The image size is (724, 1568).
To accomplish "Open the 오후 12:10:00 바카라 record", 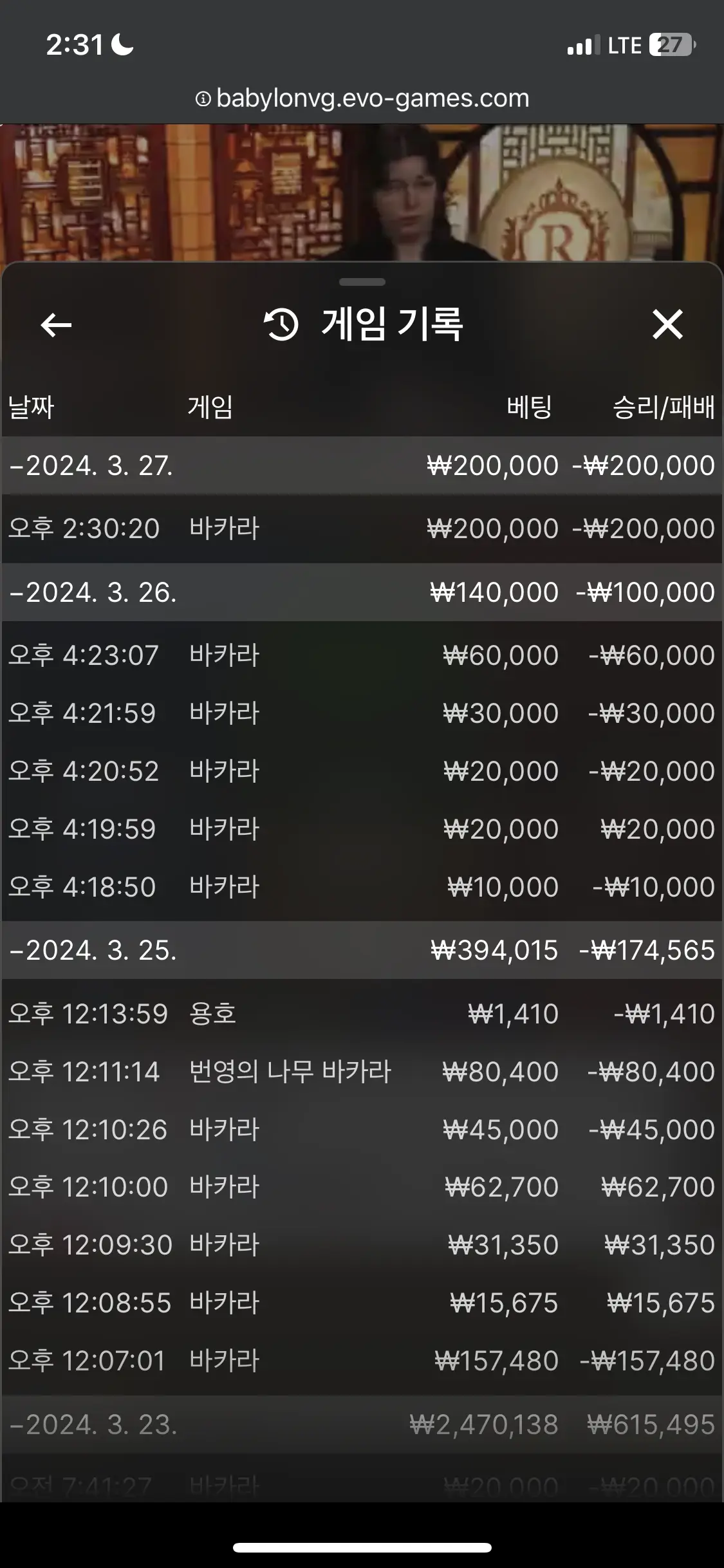I will tap(362, 1187).
